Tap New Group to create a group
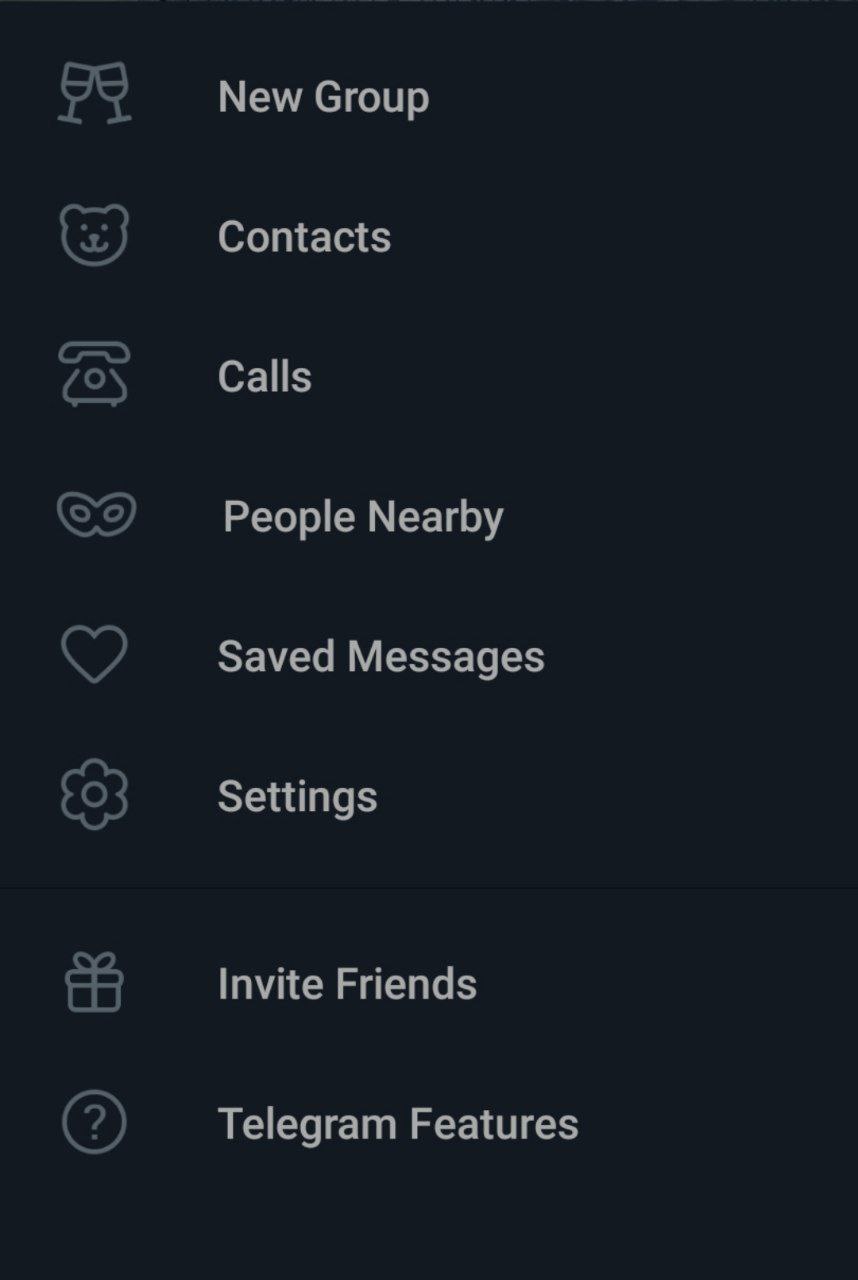Screen dimensions: 858x1280 (323, 97)
